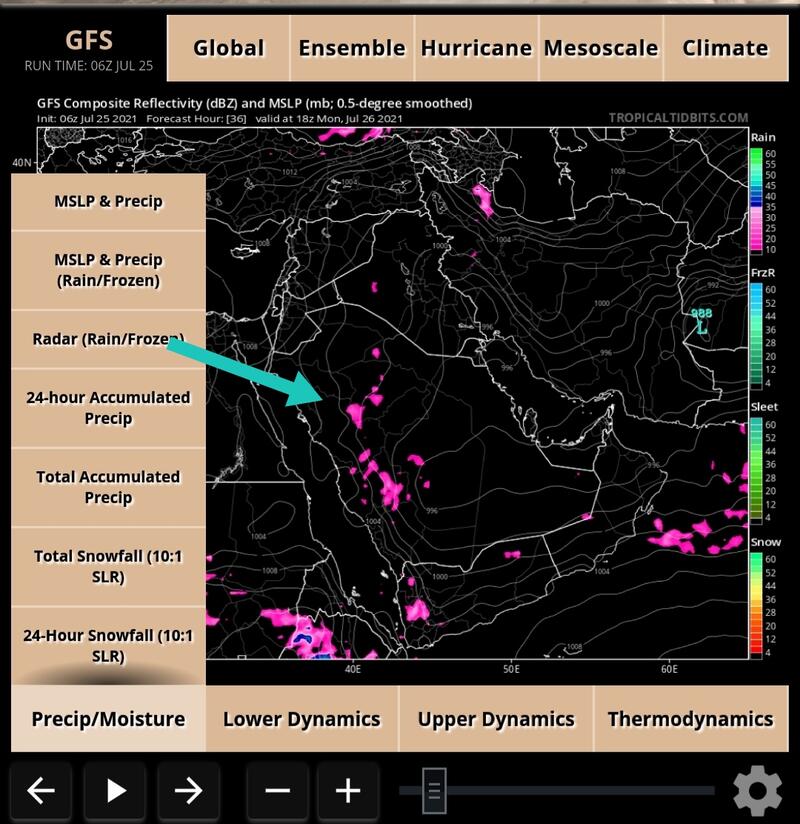This screenshot has width=800, height=824.
Task: Open 24-hour Accumulated Precip map
Action: click(108, 408)
